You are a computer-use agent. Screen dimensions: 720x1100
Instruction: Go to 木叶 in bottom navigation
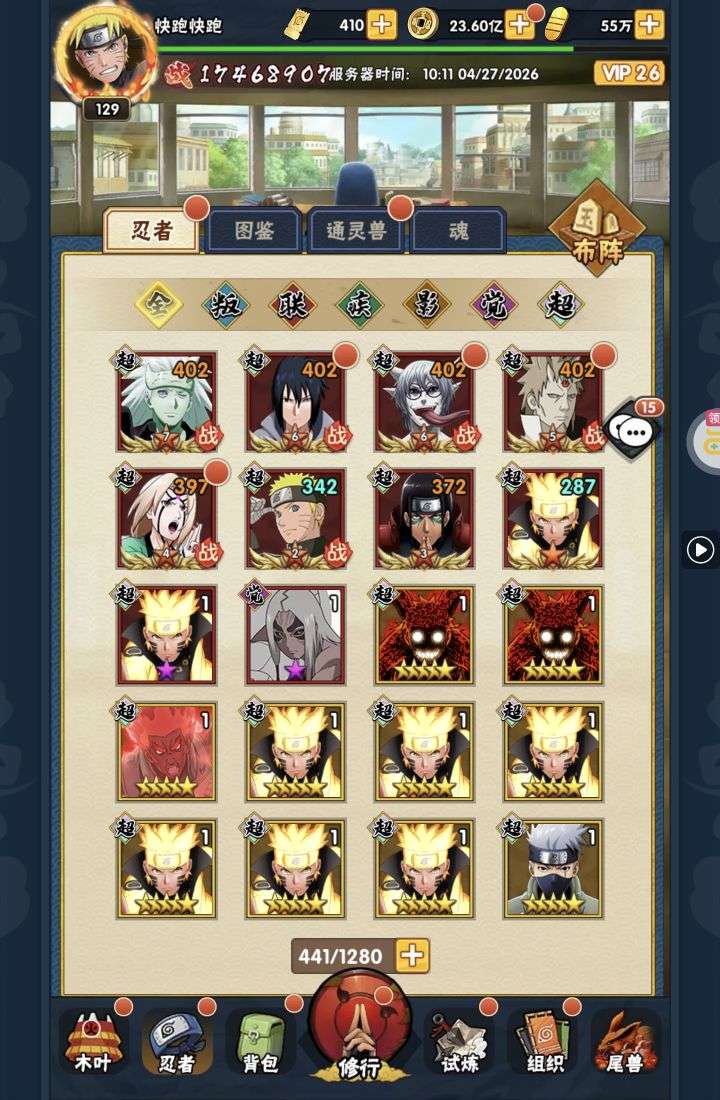(92, 1042)
